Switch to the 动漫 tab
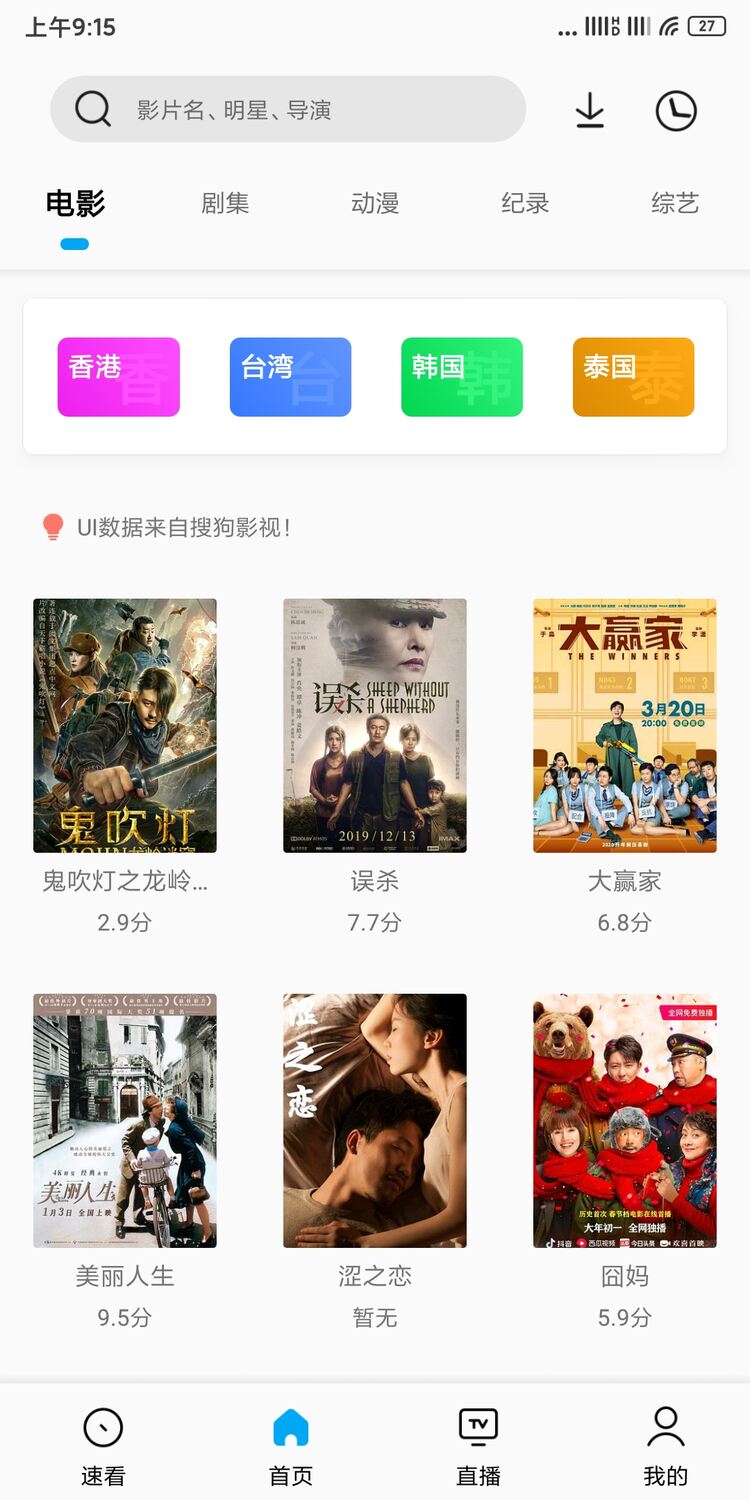 click(375, 203)
